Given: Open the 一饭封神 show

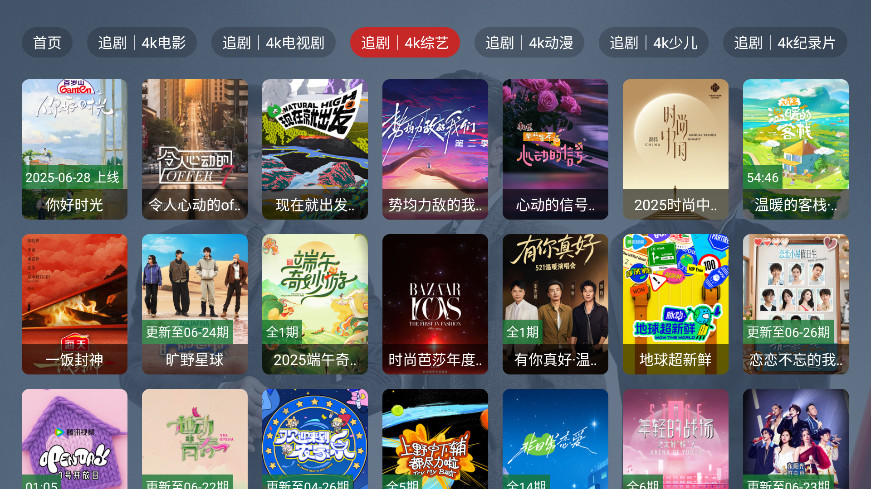Looking at the screenshot, I should pyautogui.click(x=75, y=303).
